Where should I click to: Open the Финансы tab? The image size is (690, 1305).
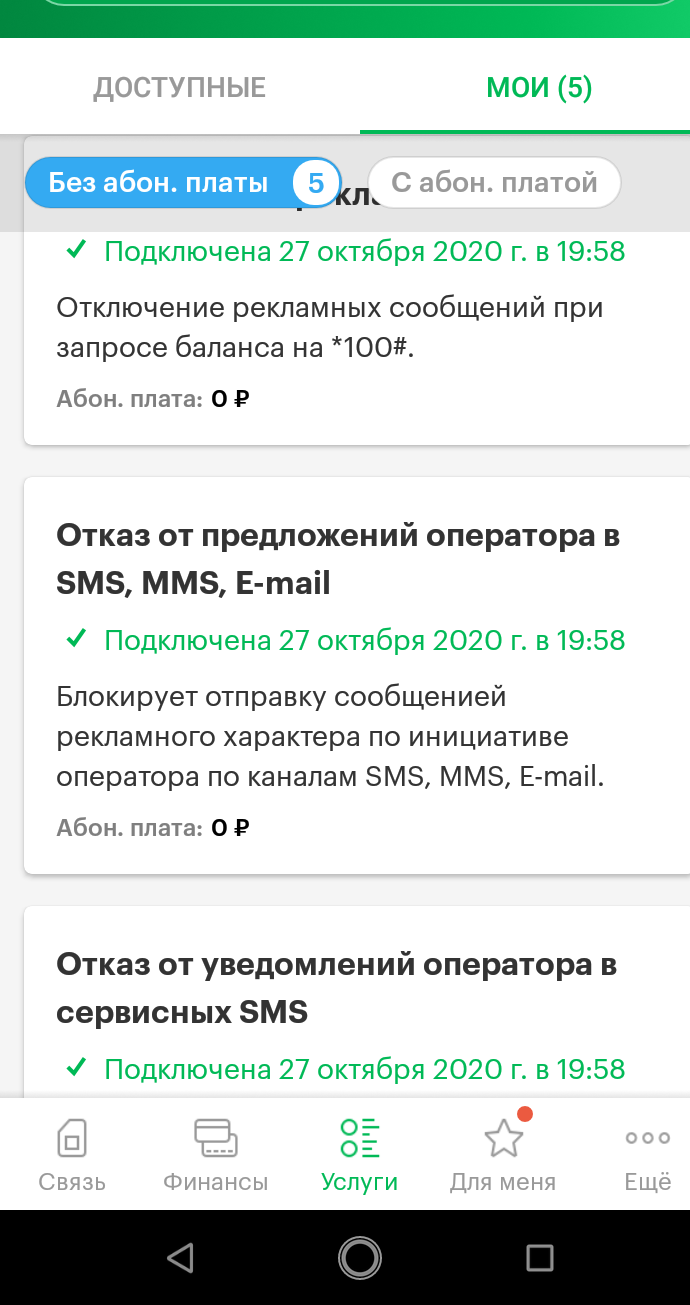[216, 1155]
